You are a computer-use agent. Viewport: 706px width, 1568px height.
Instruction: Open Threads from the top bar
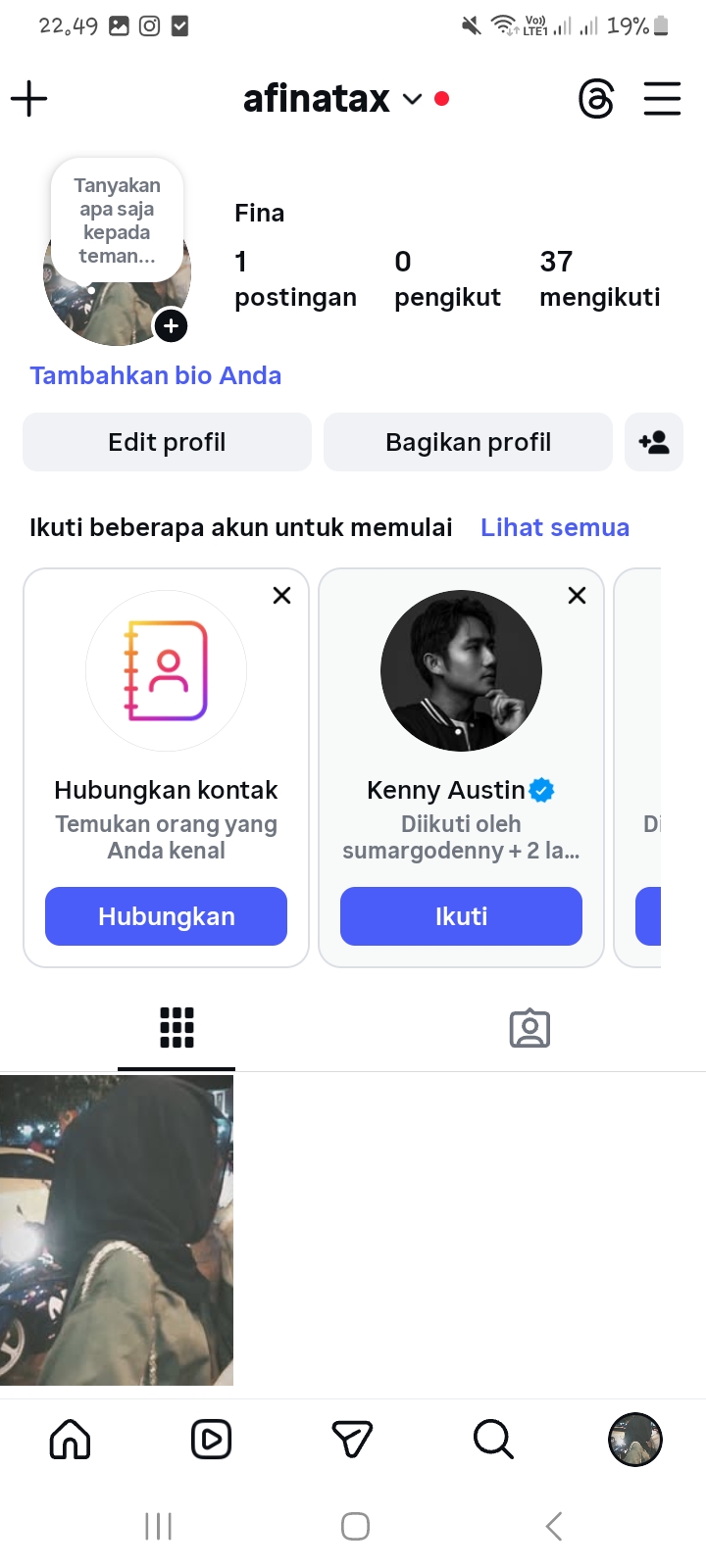[x=596, y=99]
